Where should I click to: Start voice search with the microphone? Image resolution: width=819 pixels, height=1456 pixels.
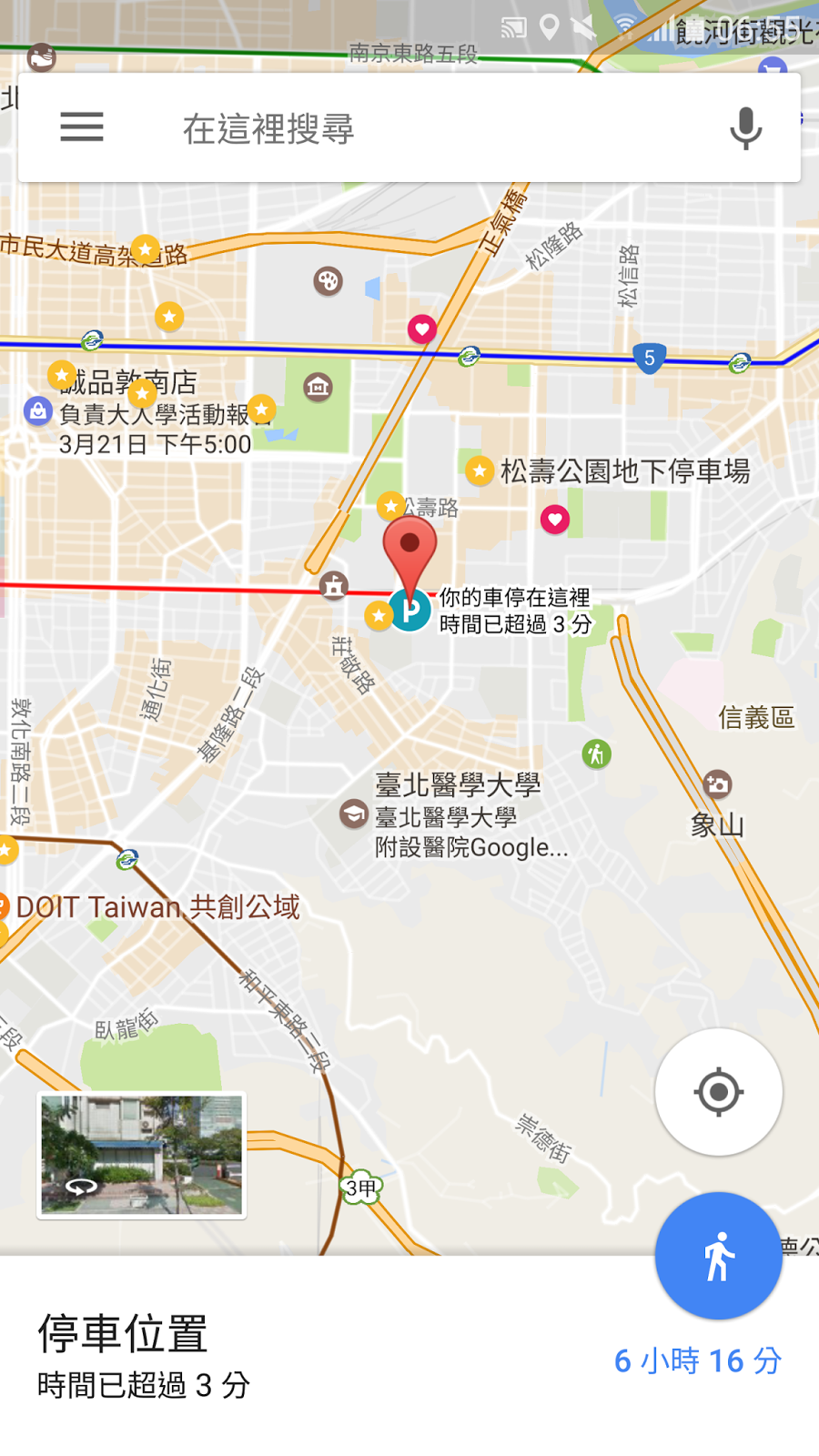click(745, 128)
